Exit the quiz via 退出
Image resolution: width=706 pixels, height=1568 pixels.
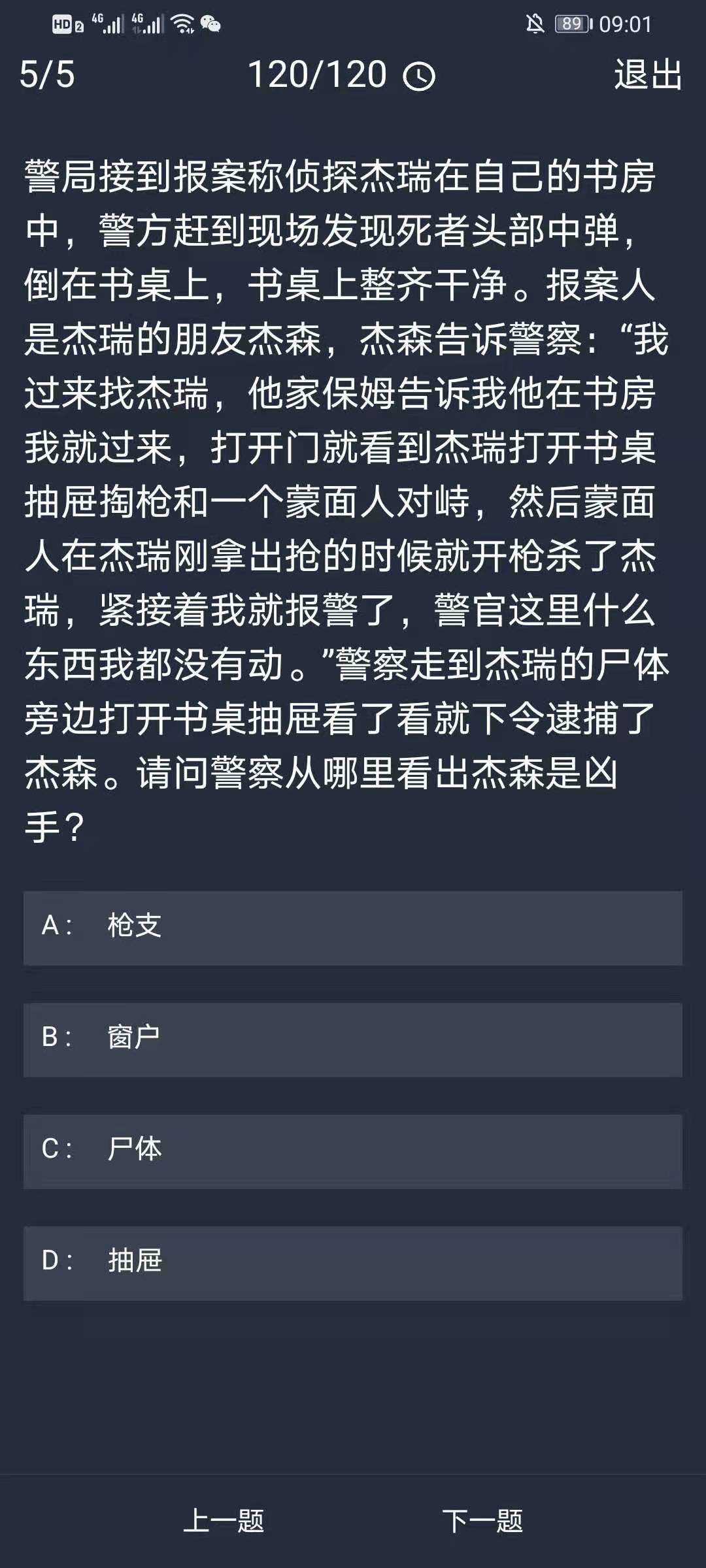coord(647,74)
